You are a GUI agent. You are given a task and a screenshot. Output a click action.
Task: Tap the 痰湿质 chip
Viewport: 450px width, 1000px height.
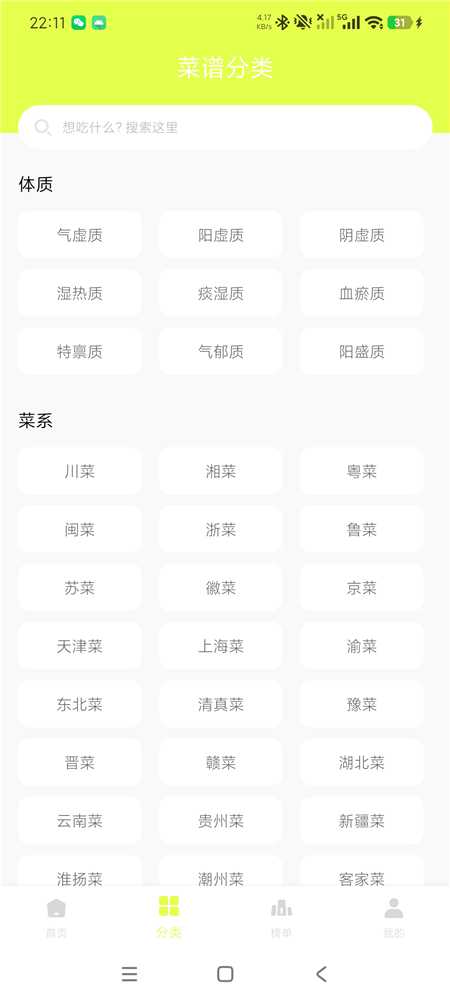coord(221,293)
